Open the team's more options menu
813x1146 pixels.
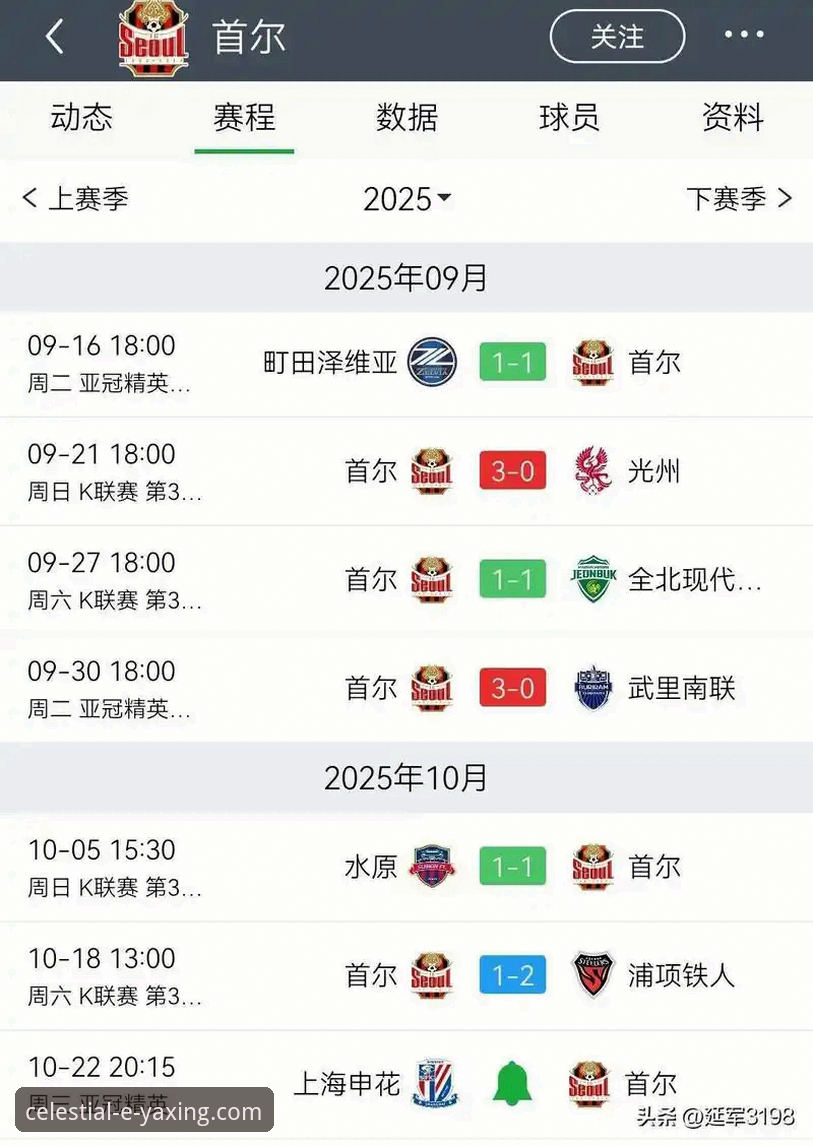(743, 34)
